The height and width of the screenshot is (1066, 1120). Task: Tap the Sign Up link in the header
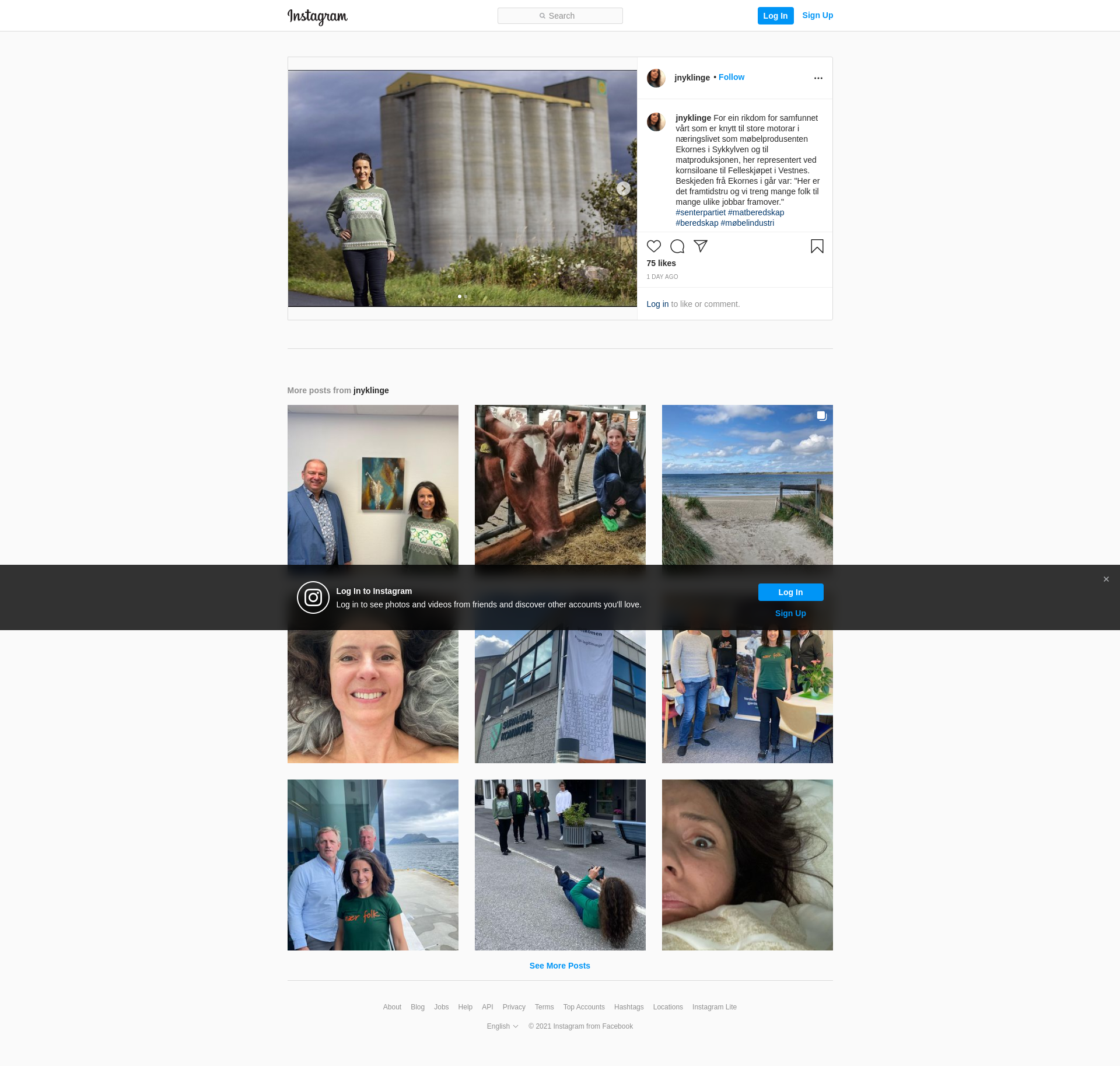[817, 15]
